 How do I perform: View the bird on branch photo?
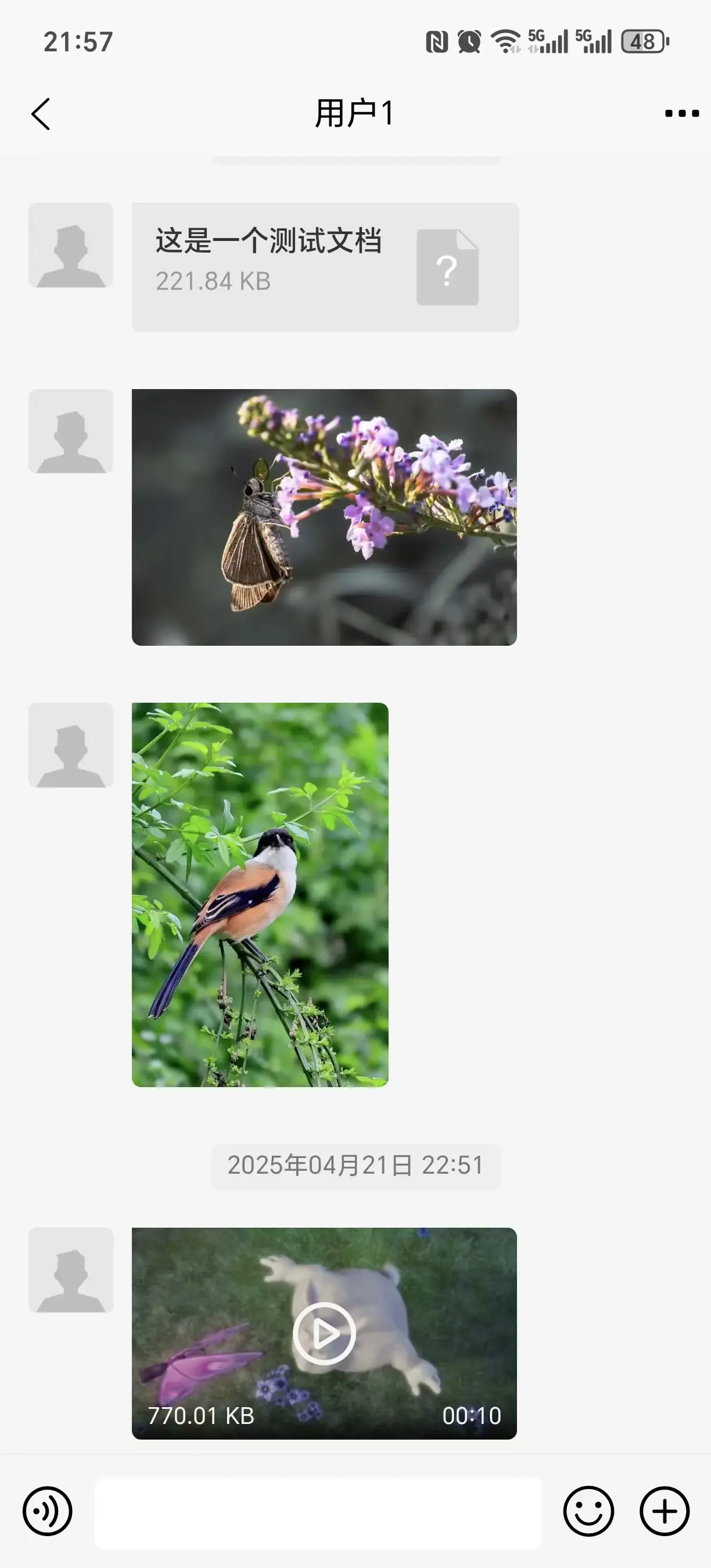click(260, 894)
